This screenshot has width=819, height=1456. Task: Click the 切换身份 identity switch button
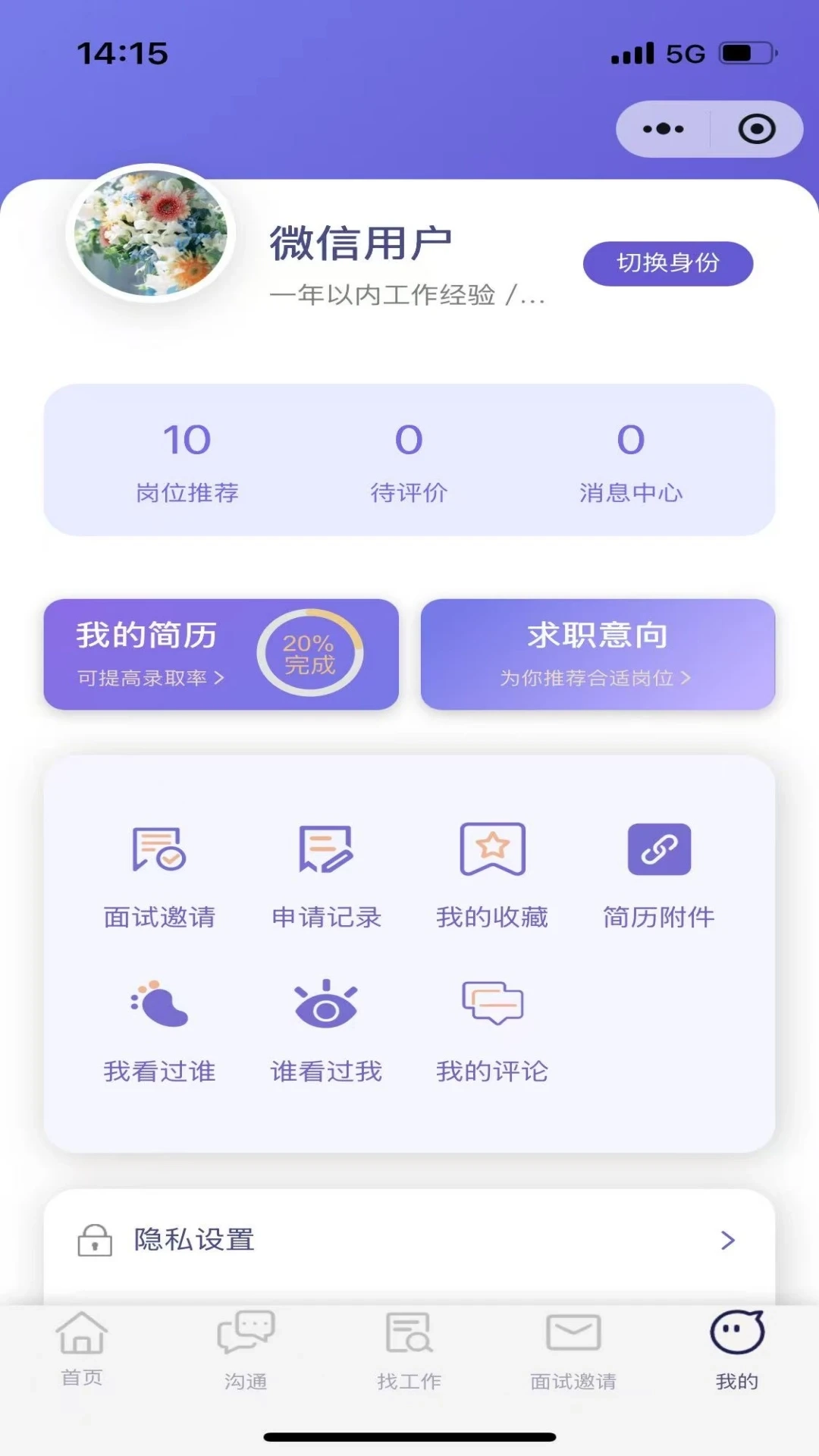[x=667, y=263]
